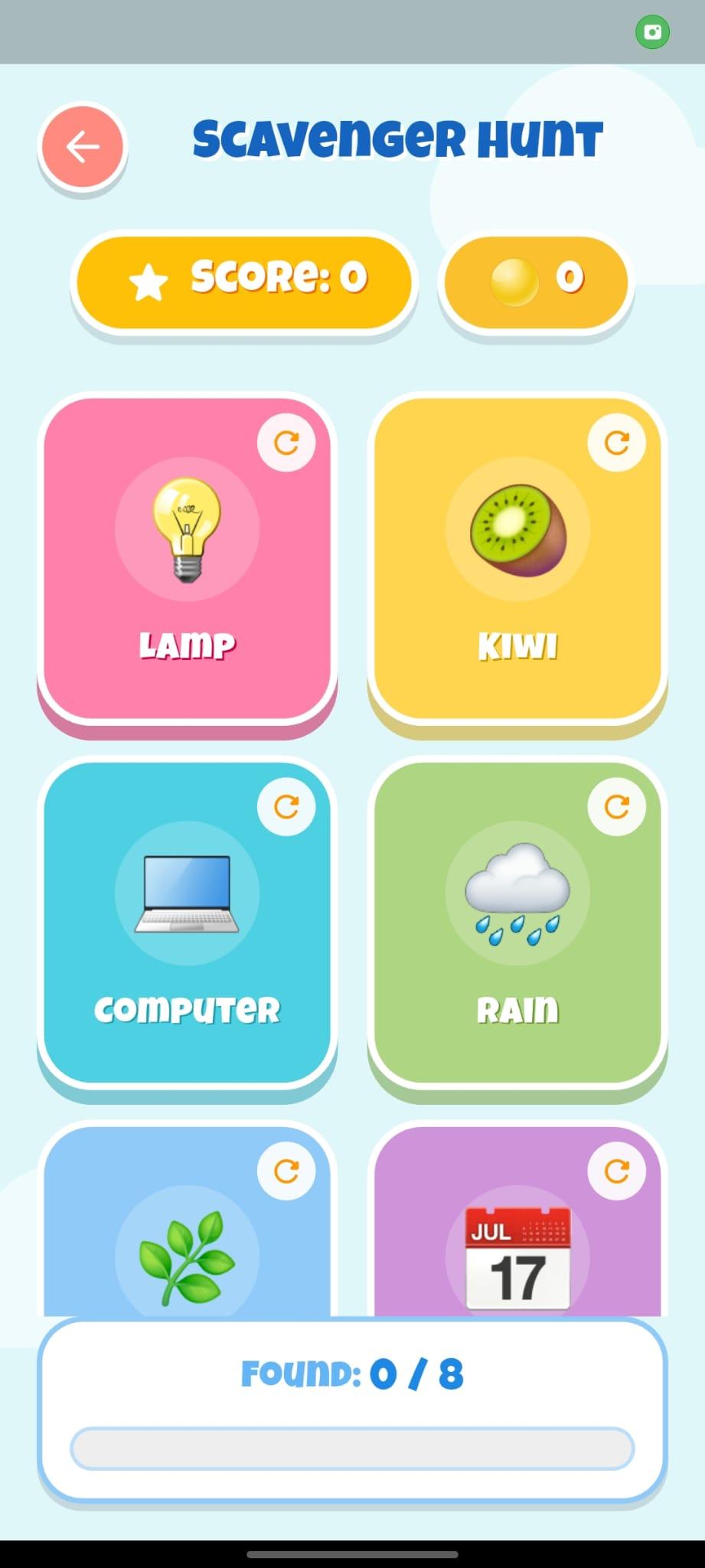This screenshot has height=1568, width=705.
Task: Refresh the calendar card
Action: pyautogui.click(x=617, y=1170)
